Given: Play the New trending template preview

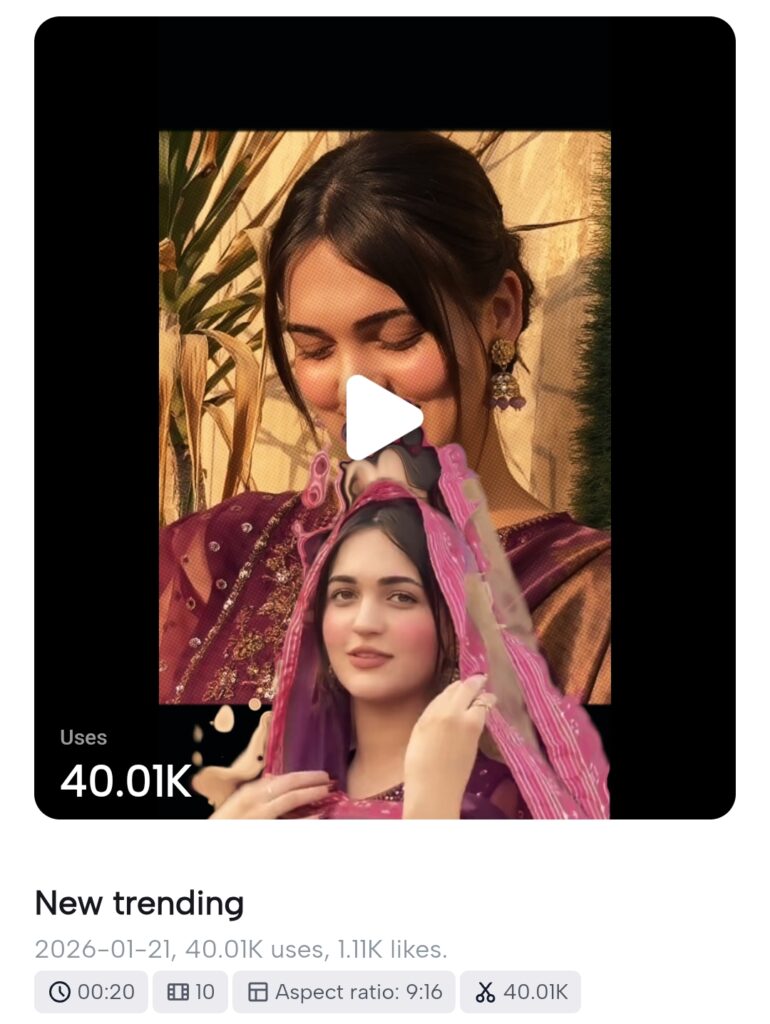Looking at the screenshot, I should click(384, 418).
